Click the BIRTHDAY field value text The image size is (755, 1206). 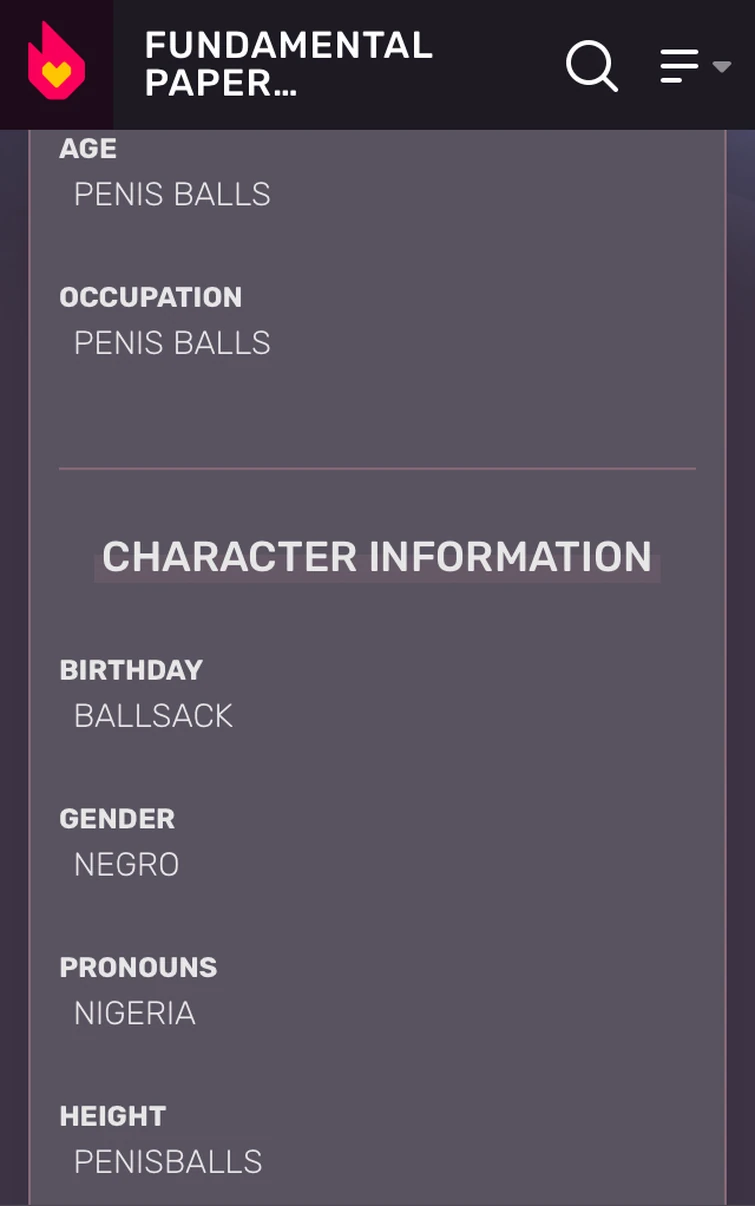click(153, 715)
